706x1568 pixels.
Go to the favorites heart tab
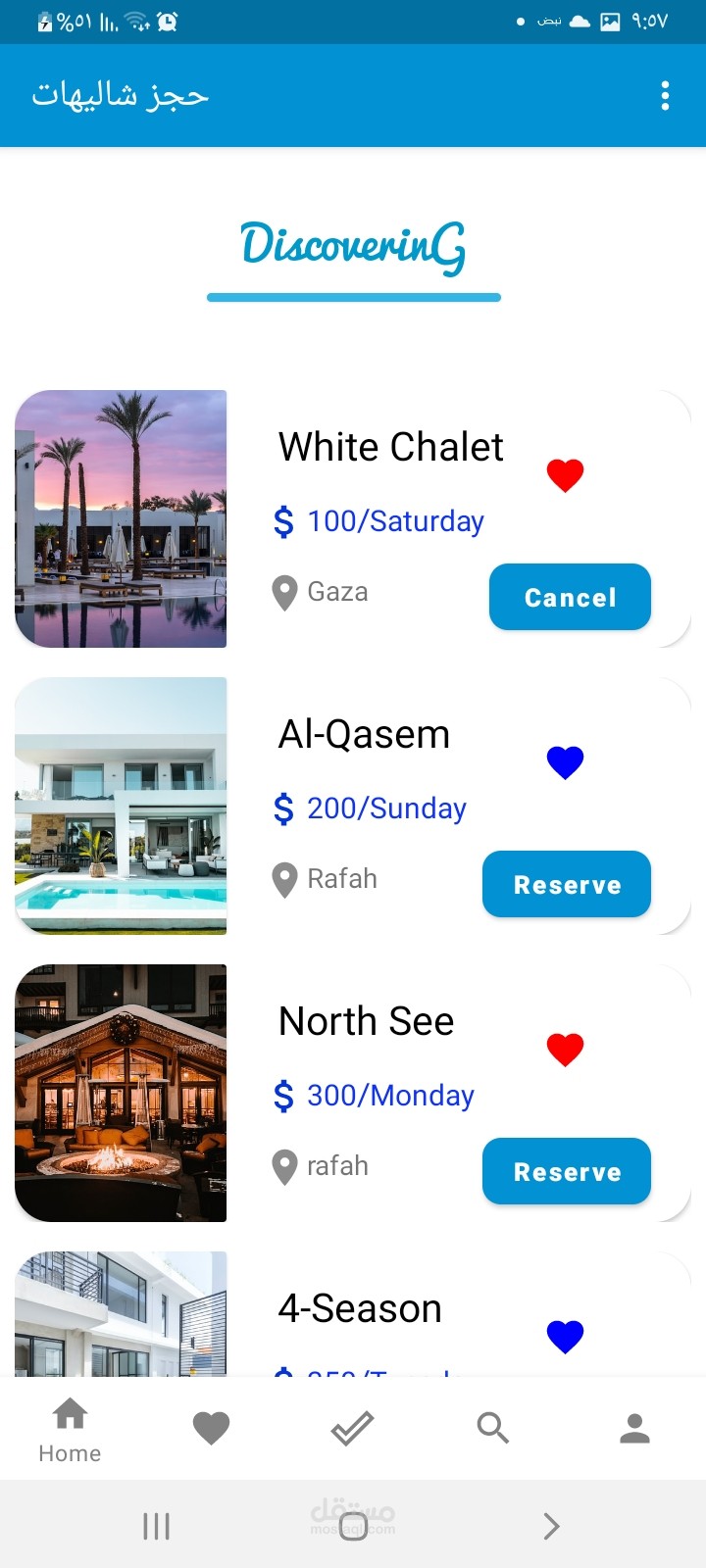(211, 1428)
